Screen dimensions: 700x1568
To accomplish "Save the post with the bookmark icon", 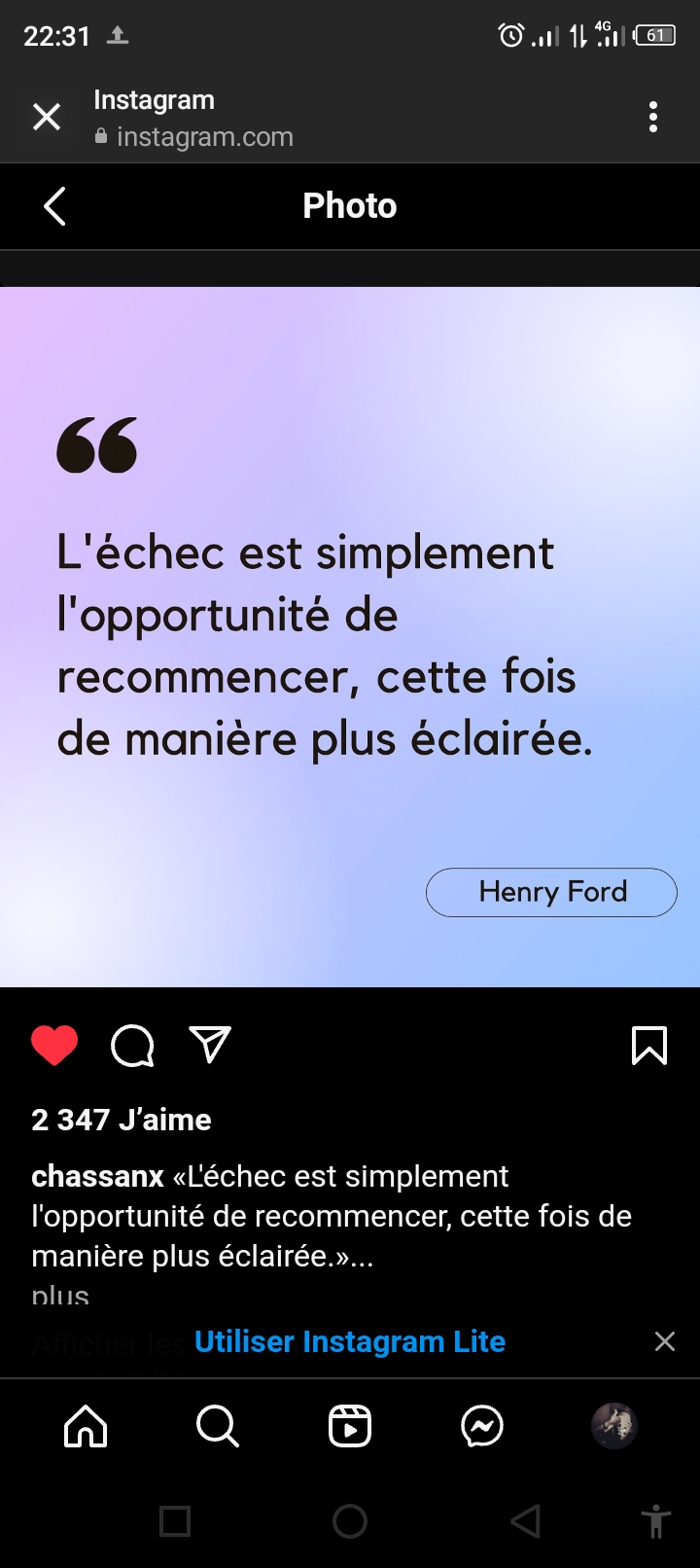I will pyautogui.click(x=649, y=1046).
